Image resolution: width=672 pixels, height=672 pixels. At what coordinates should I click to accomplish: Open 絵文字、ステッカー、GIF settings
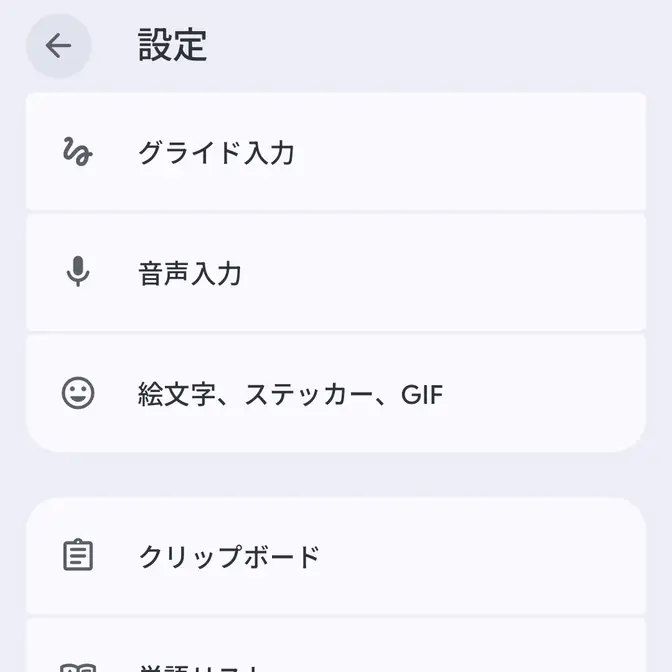tap(336, 393)
